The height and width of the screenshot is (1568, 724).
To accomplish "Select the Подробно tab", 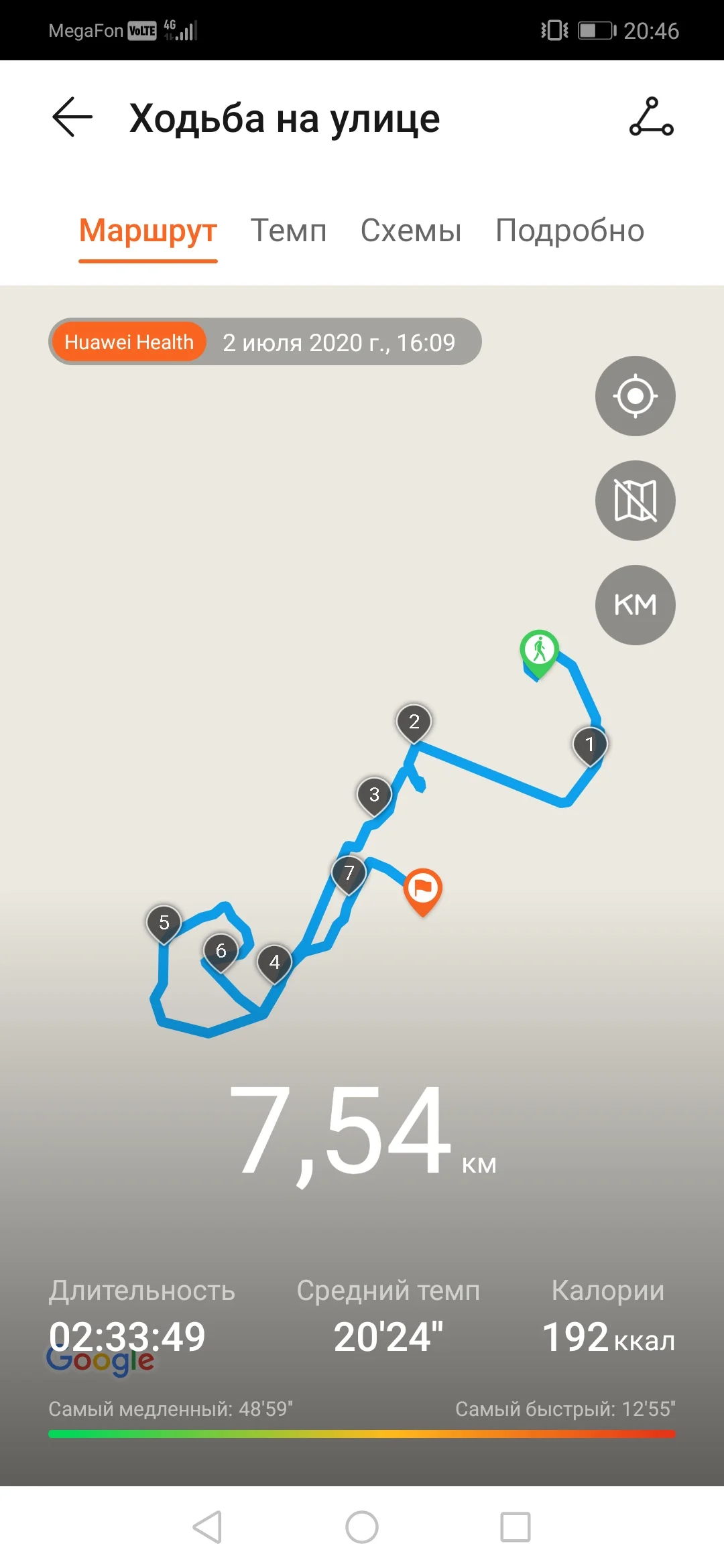I will pos(569,231).
